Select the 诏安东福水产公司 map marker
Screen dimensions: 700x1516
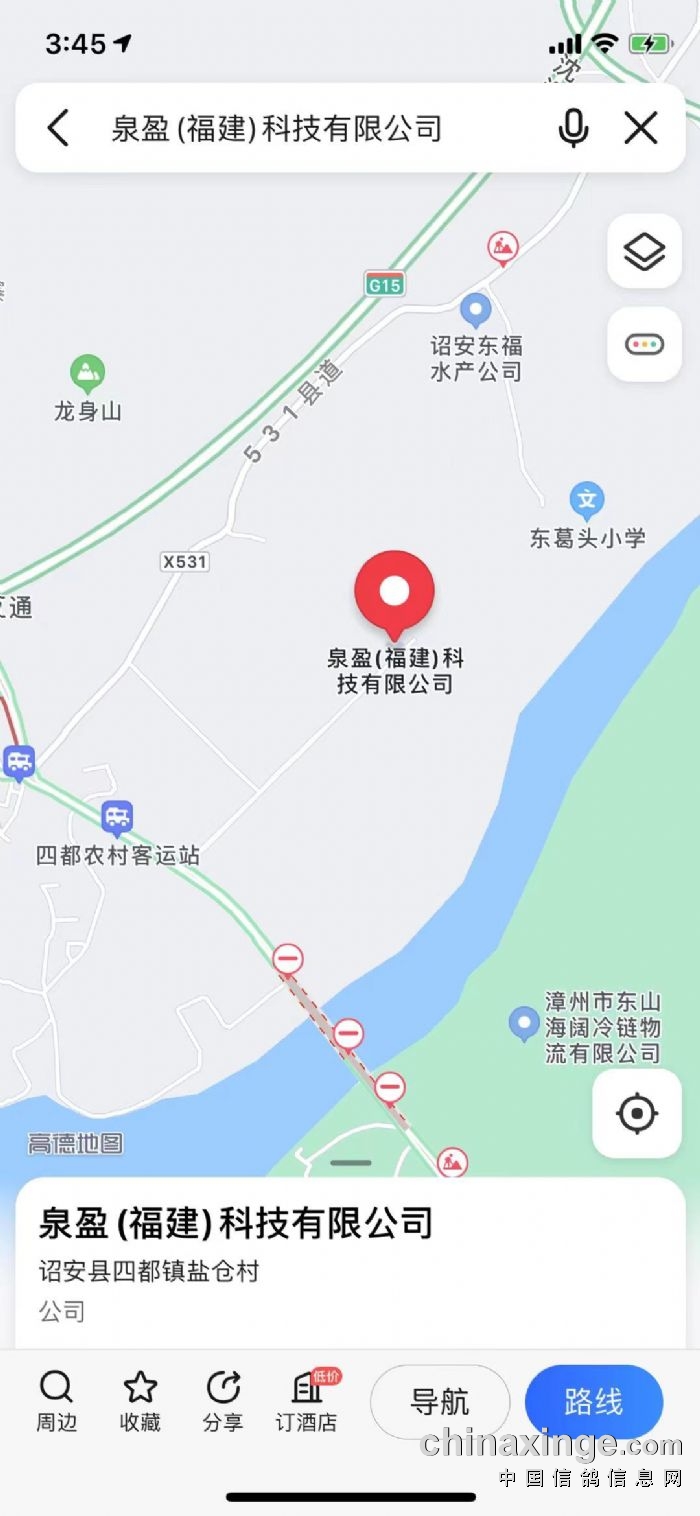pyautogui.click(x=476, y=311)
